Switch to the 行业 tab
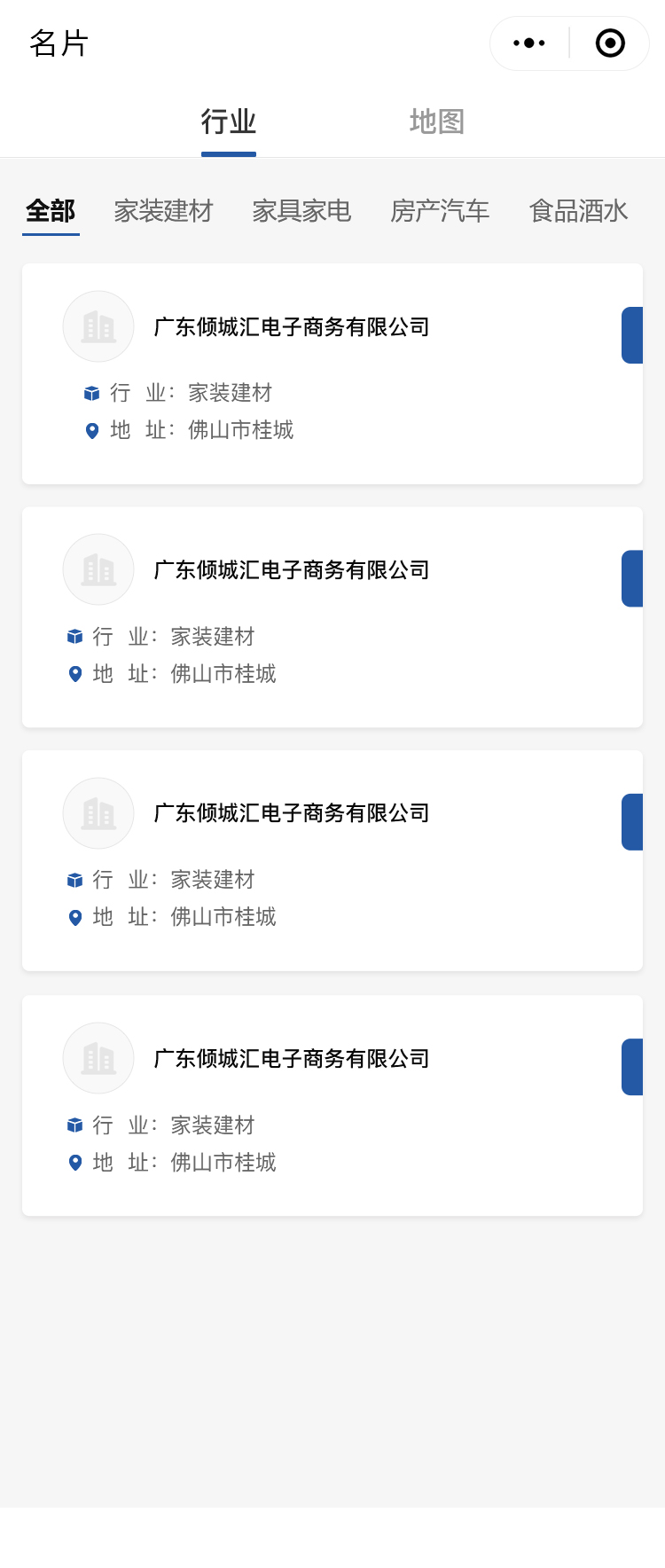Viewport: 665px width, 1568px height. click(x=228, y=122)
